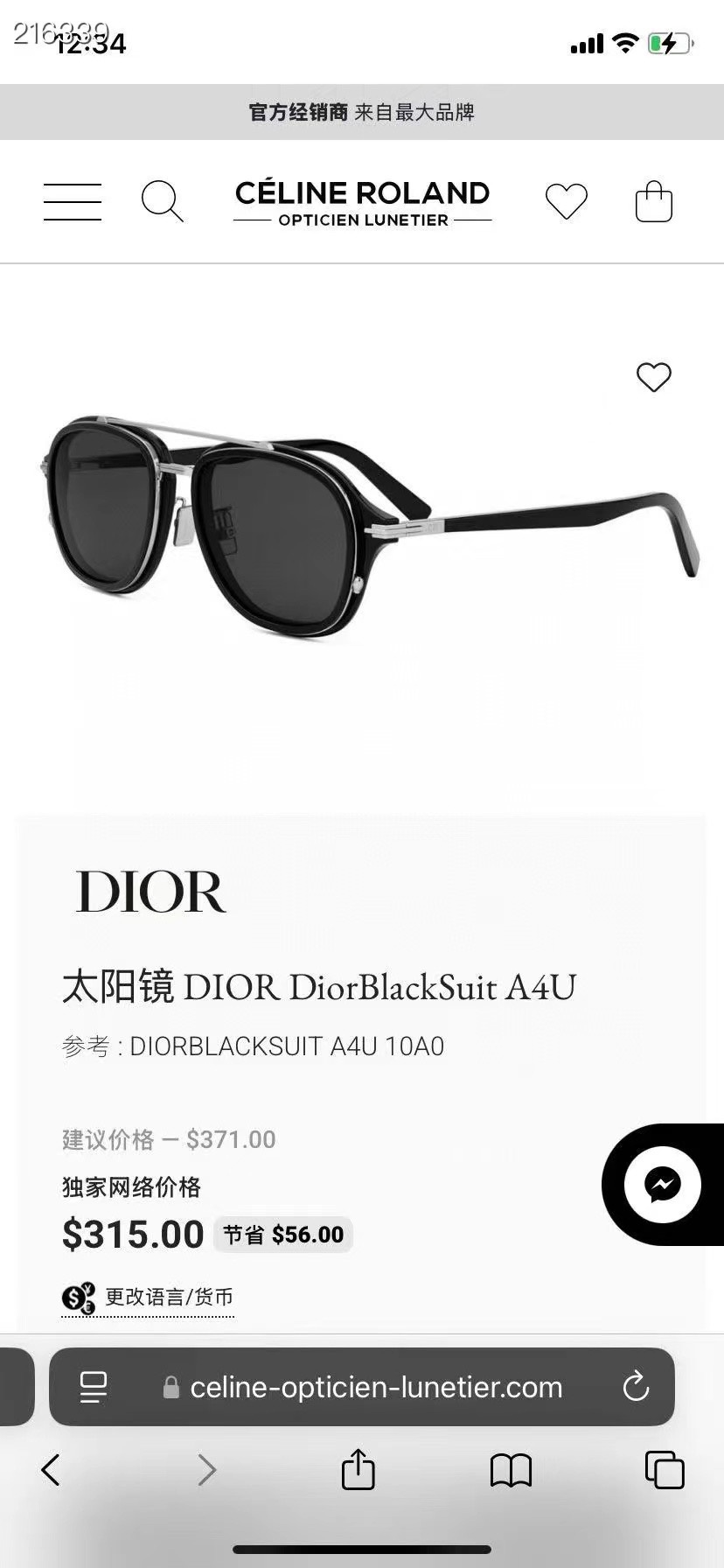Open the hamburger menu
The width and height of the screenshot is (724, 1568).
click(73, 202)
